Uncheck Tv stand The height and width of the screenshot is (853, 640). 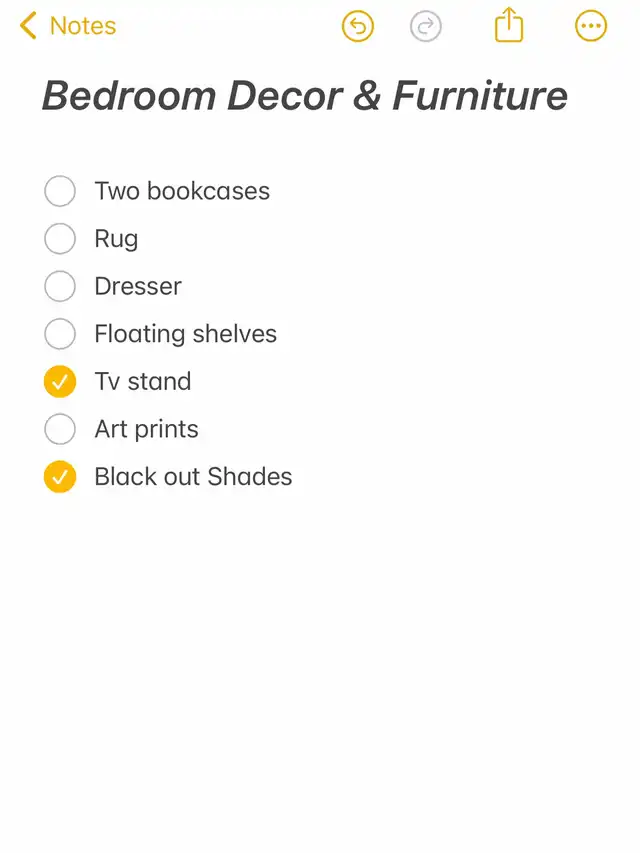pyautogui.click(x=60, y=382)
